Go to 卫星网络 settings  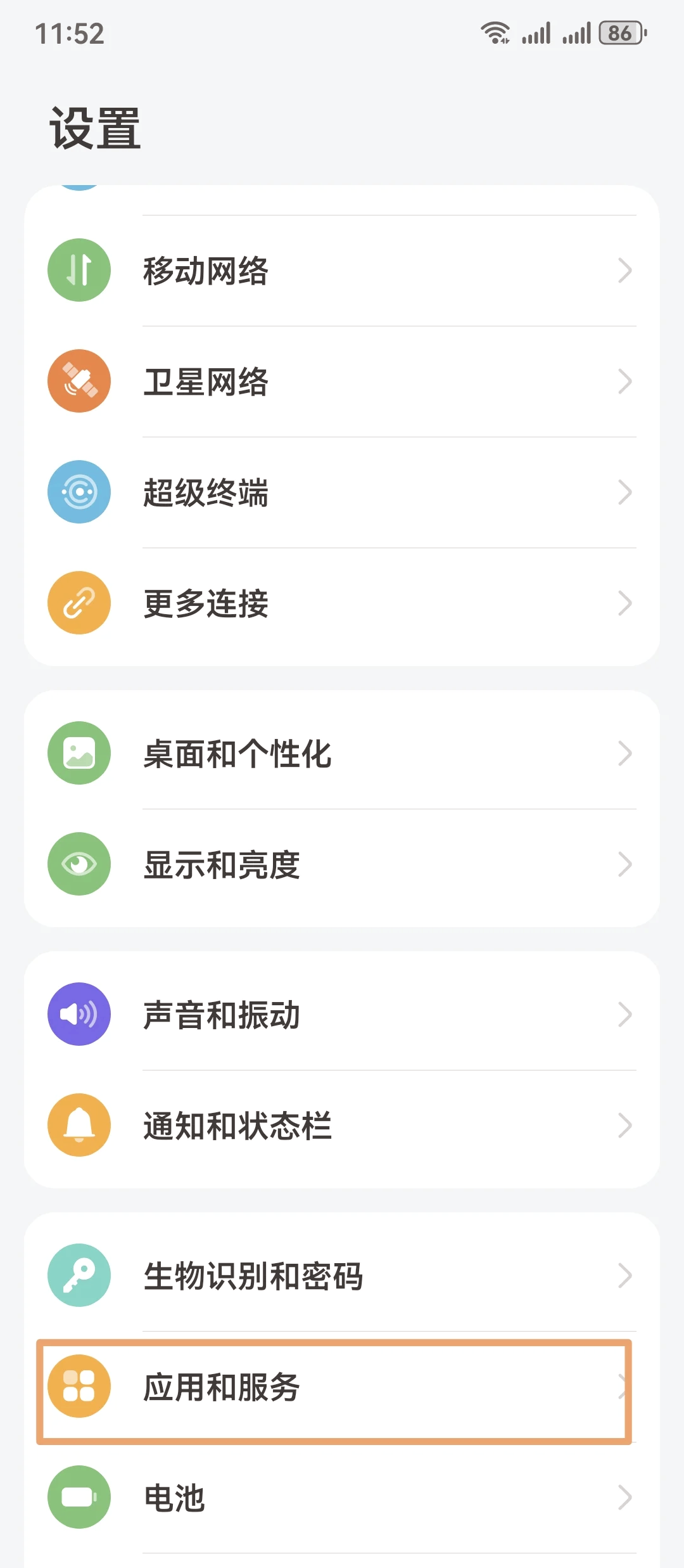click(x=342, y=382)
